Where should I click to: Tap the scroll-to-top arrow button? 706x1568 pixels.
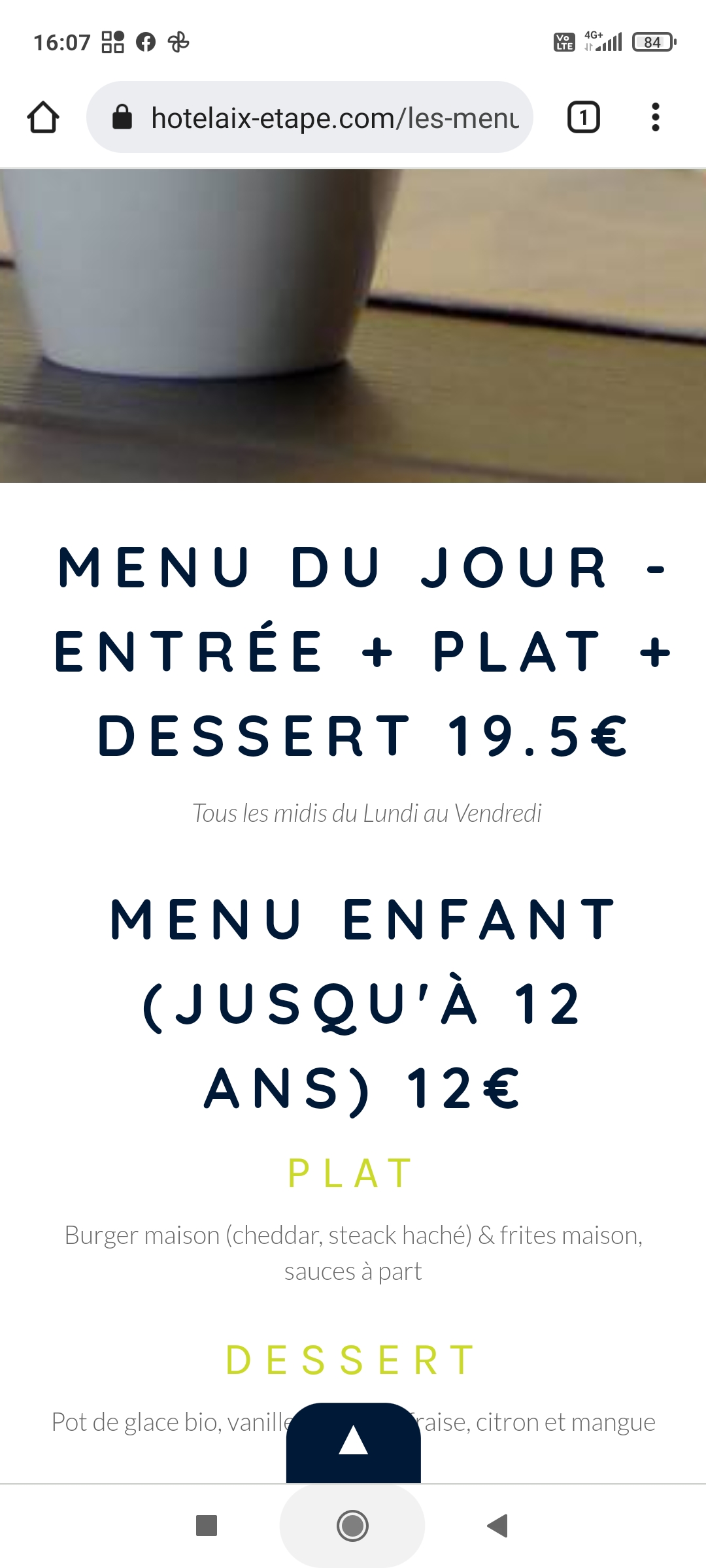click(353, 1441)
